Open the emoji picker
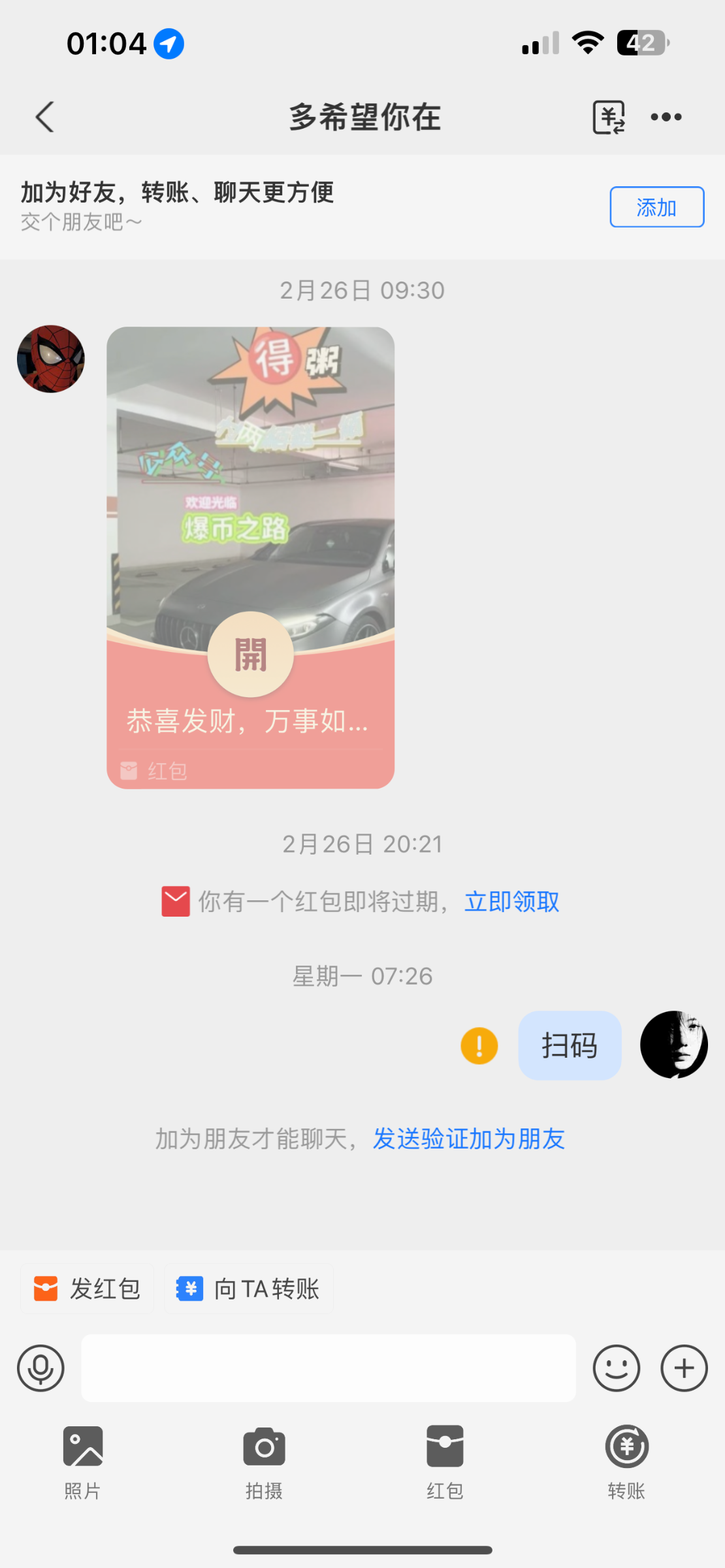 [x=616, y=1368]
